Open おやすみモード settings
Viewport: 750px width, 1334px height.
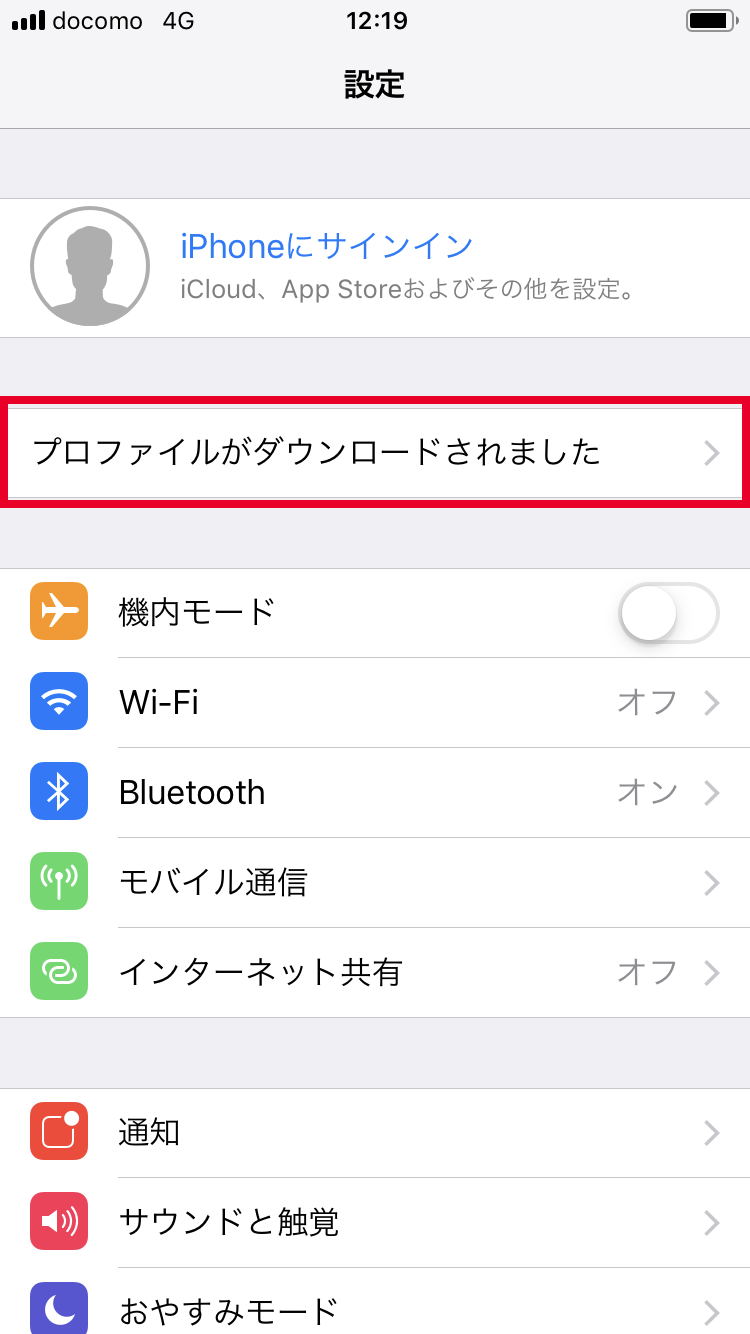(x=375, y=1308)
